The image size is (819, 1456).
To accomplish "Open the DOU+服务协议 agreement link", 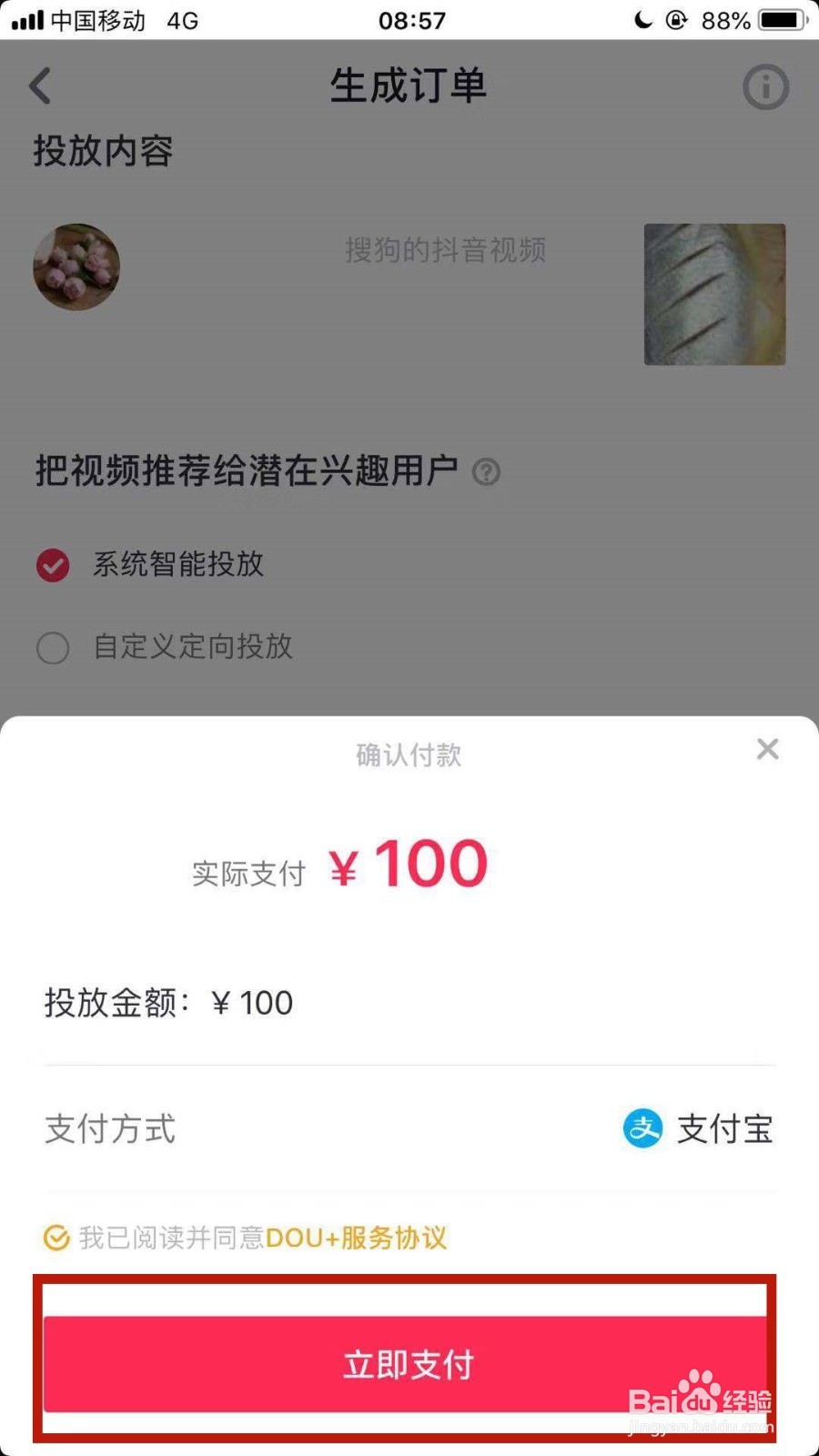I will [x=359, y=1238].
